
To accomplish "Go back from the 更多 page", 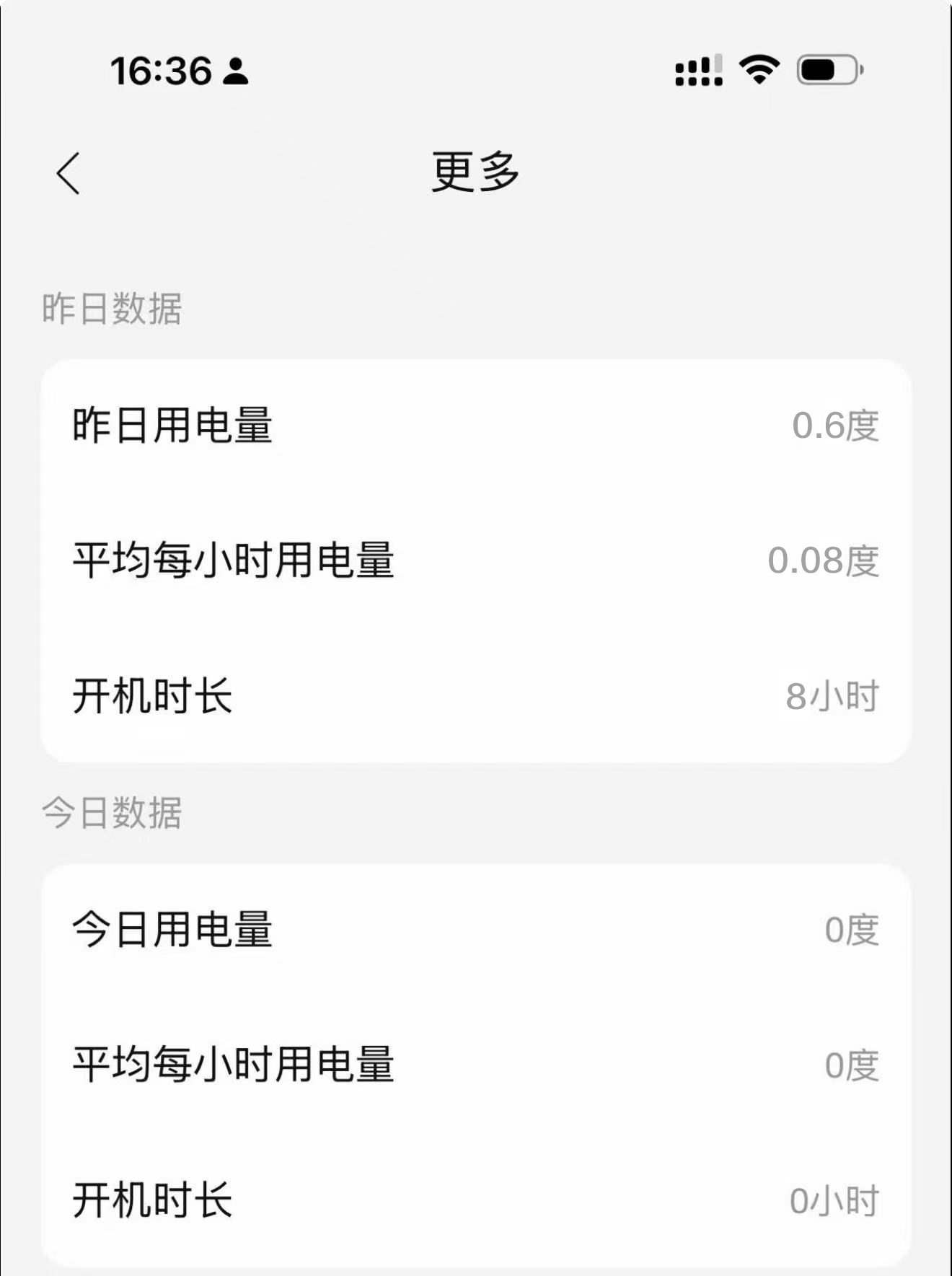I will 69,174.
